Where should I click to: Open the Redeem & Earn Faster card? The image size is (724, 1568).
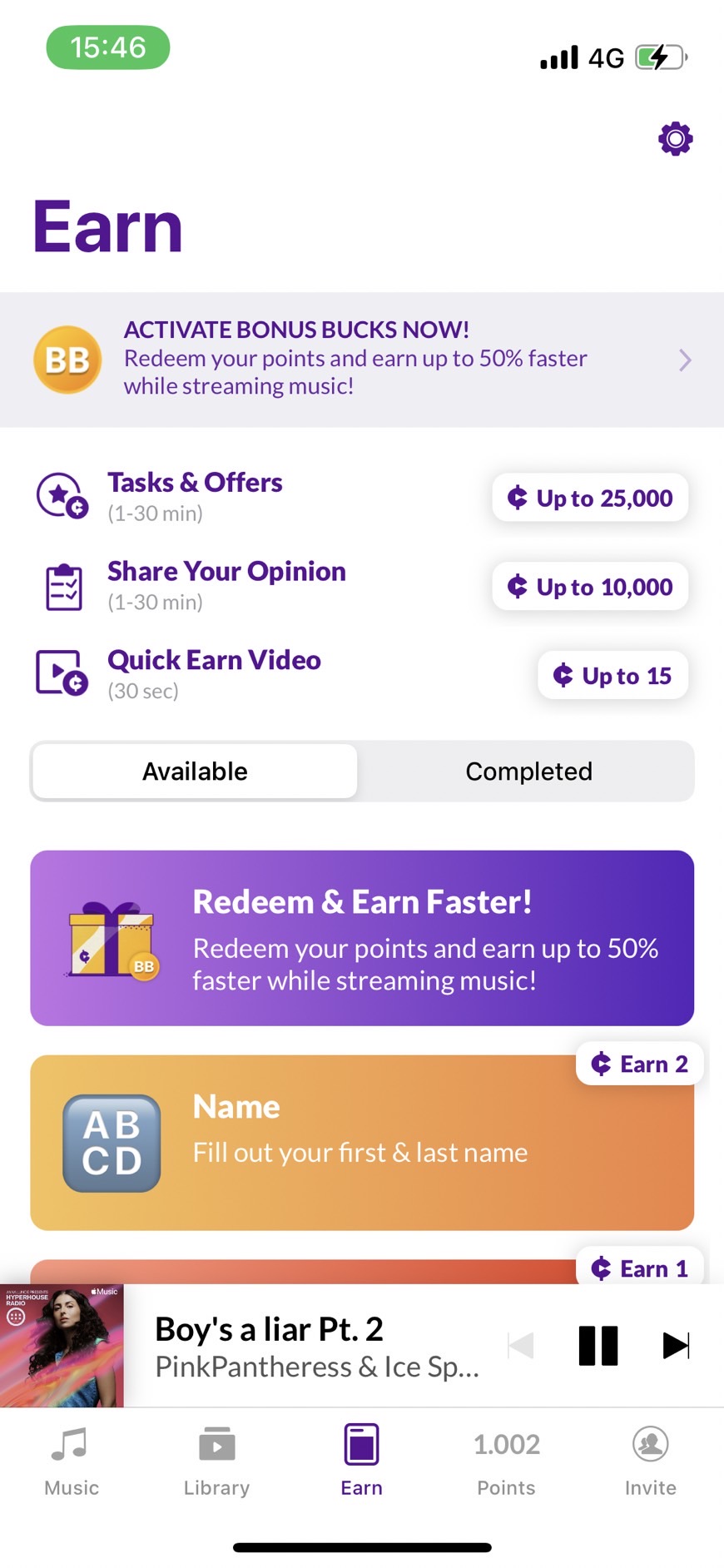coord(361,938)
